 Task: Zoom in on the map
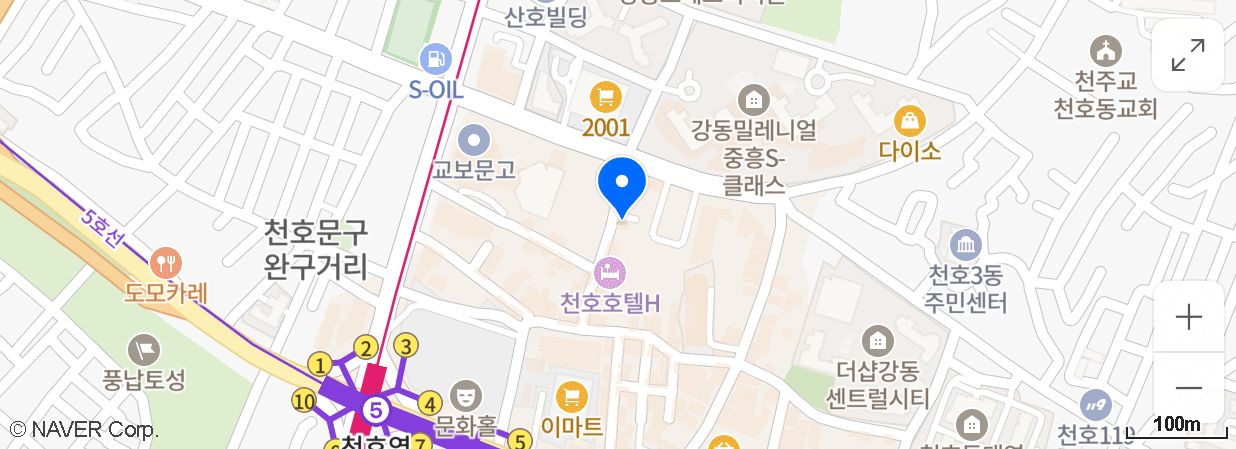[1188, 318]
